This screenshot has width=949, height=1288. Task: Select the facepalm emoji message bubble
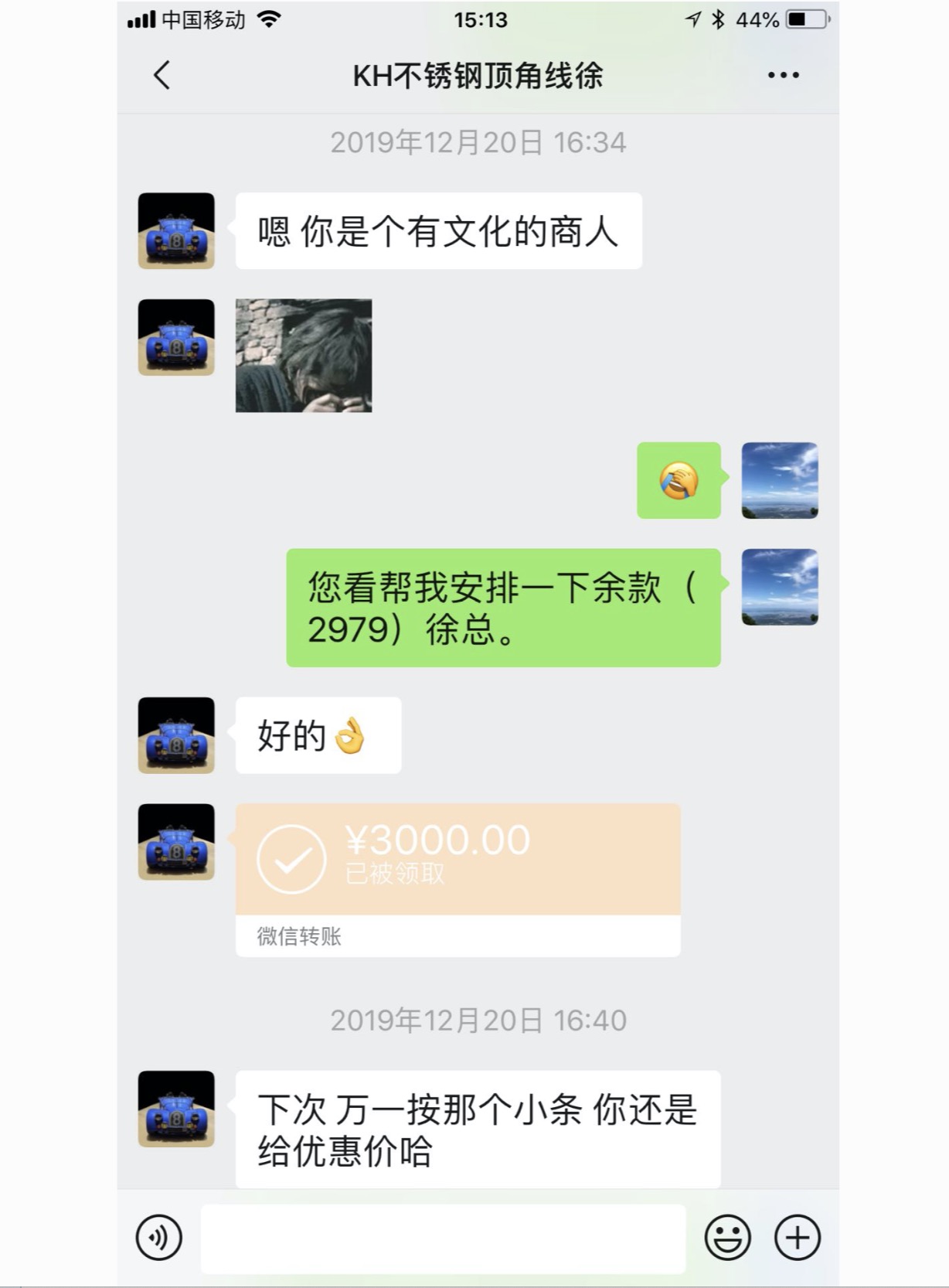point(678,481)
